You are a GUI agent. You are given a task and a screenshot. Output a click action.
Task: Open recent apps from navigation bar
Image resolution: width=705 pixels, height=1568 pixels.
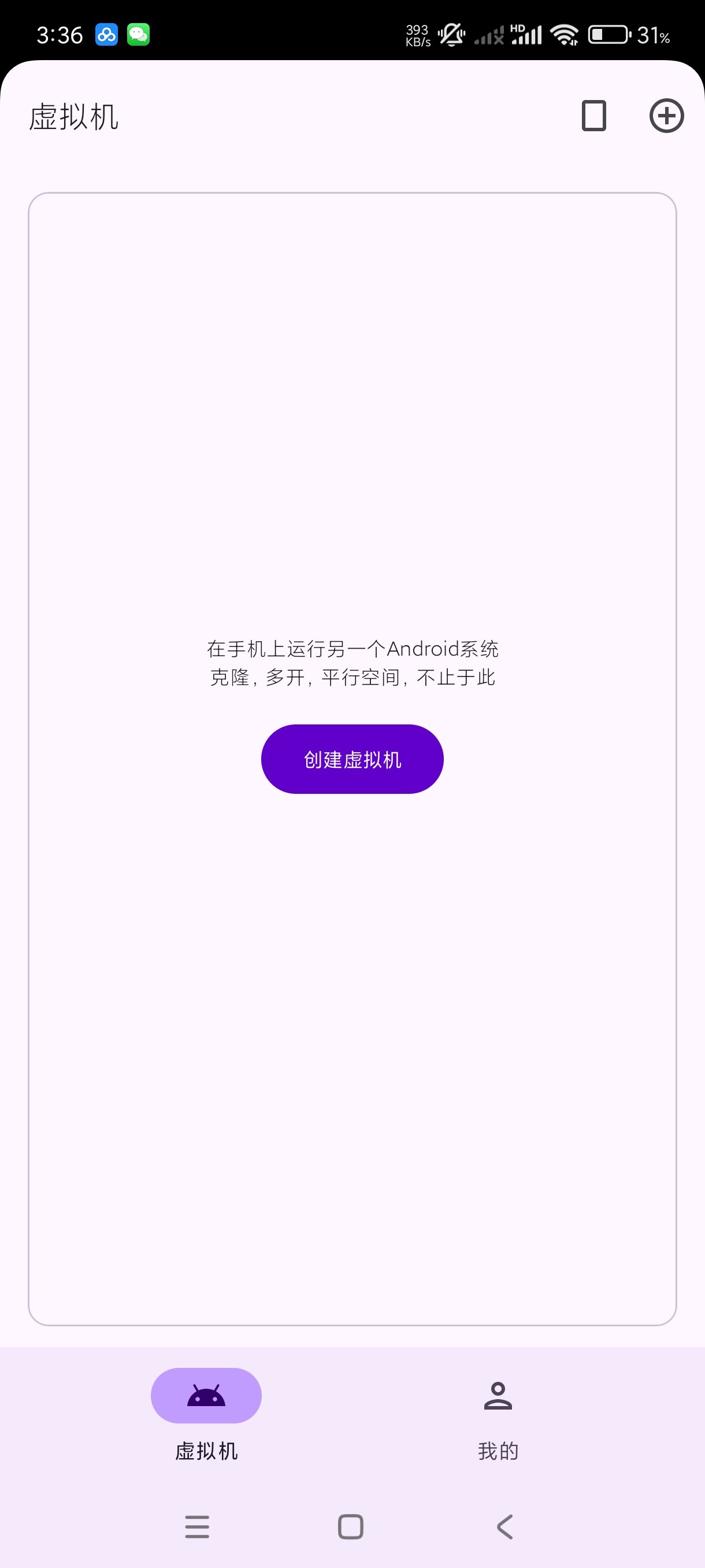pos(197,1526)
